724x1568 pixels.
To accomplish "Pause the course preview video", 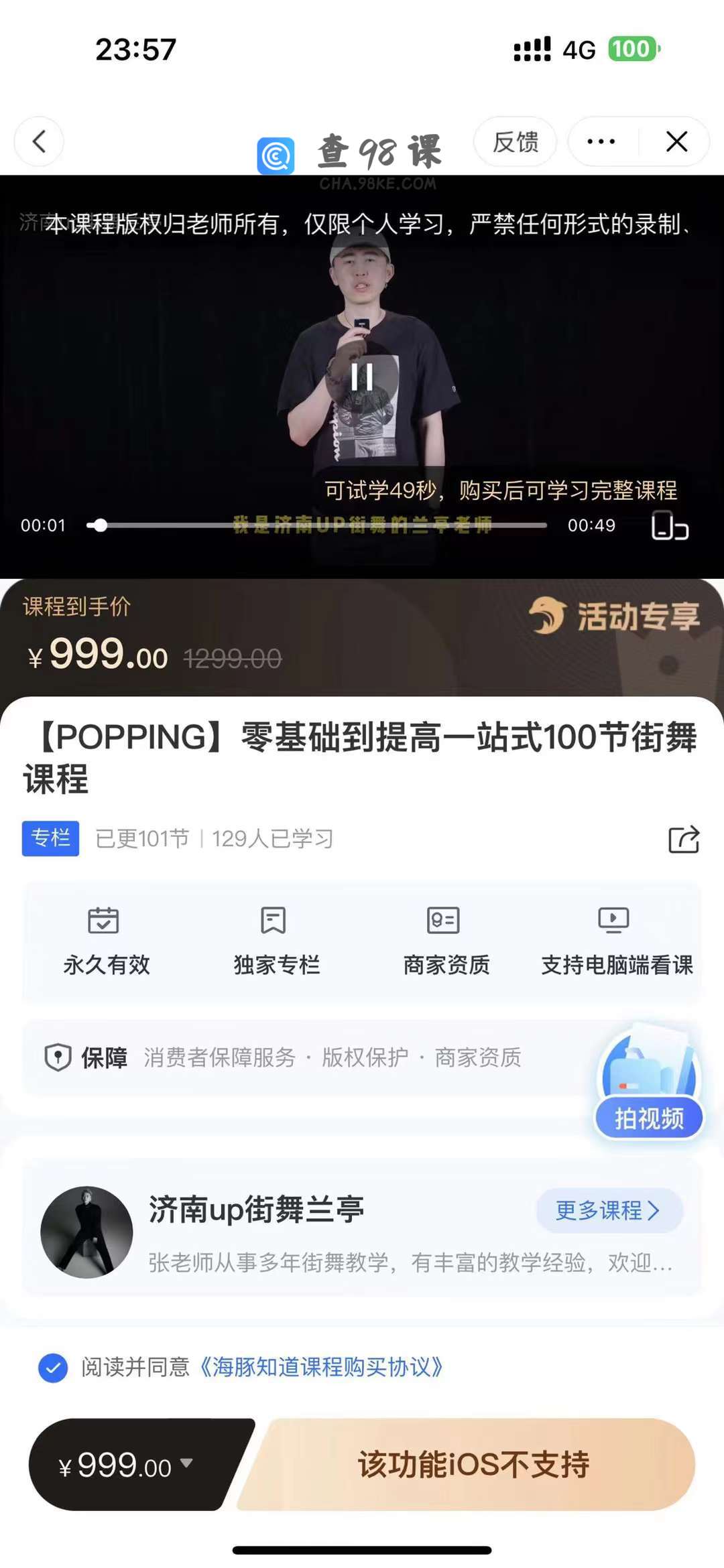I will point(362,377).
